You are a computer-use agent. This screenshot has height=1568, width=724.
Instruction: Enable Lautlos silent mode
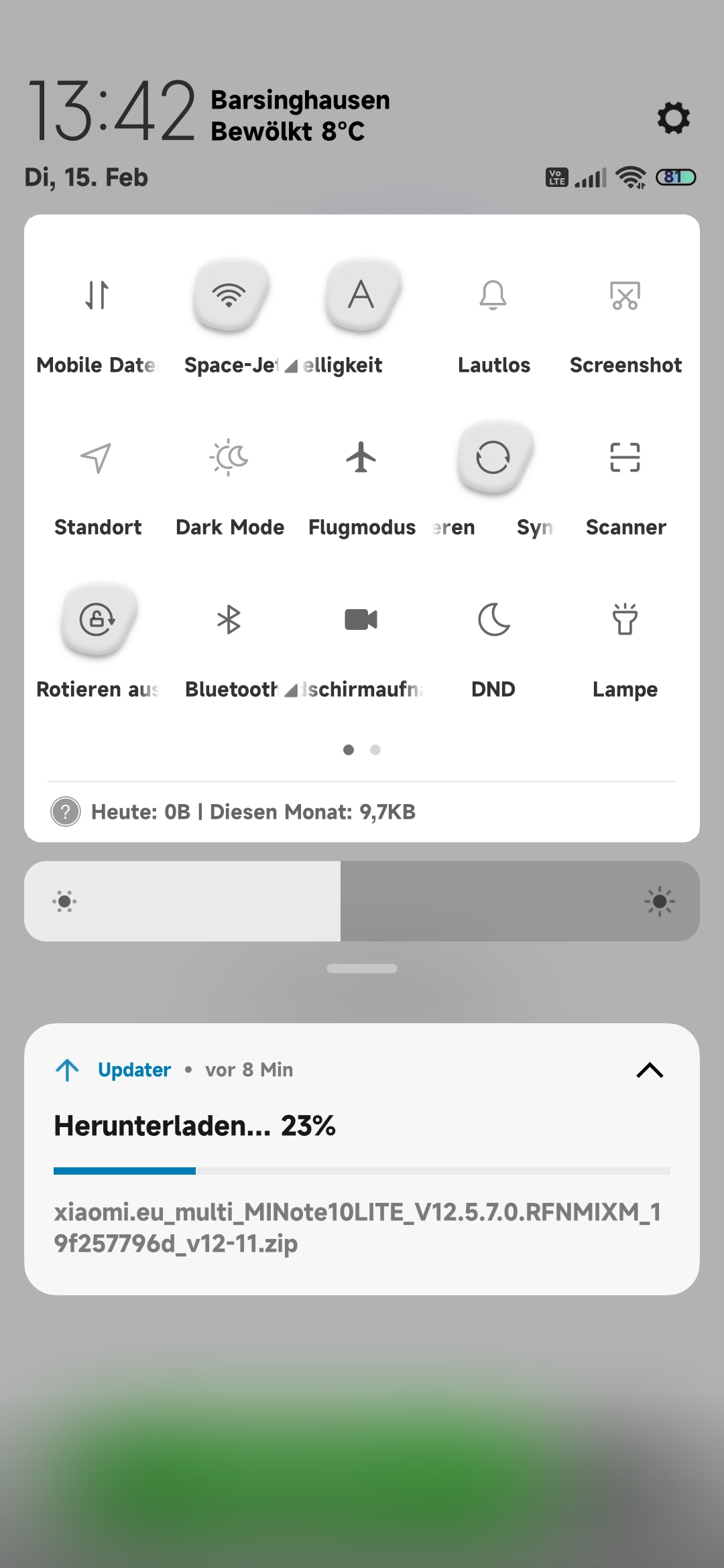click(x=493, y=295)
